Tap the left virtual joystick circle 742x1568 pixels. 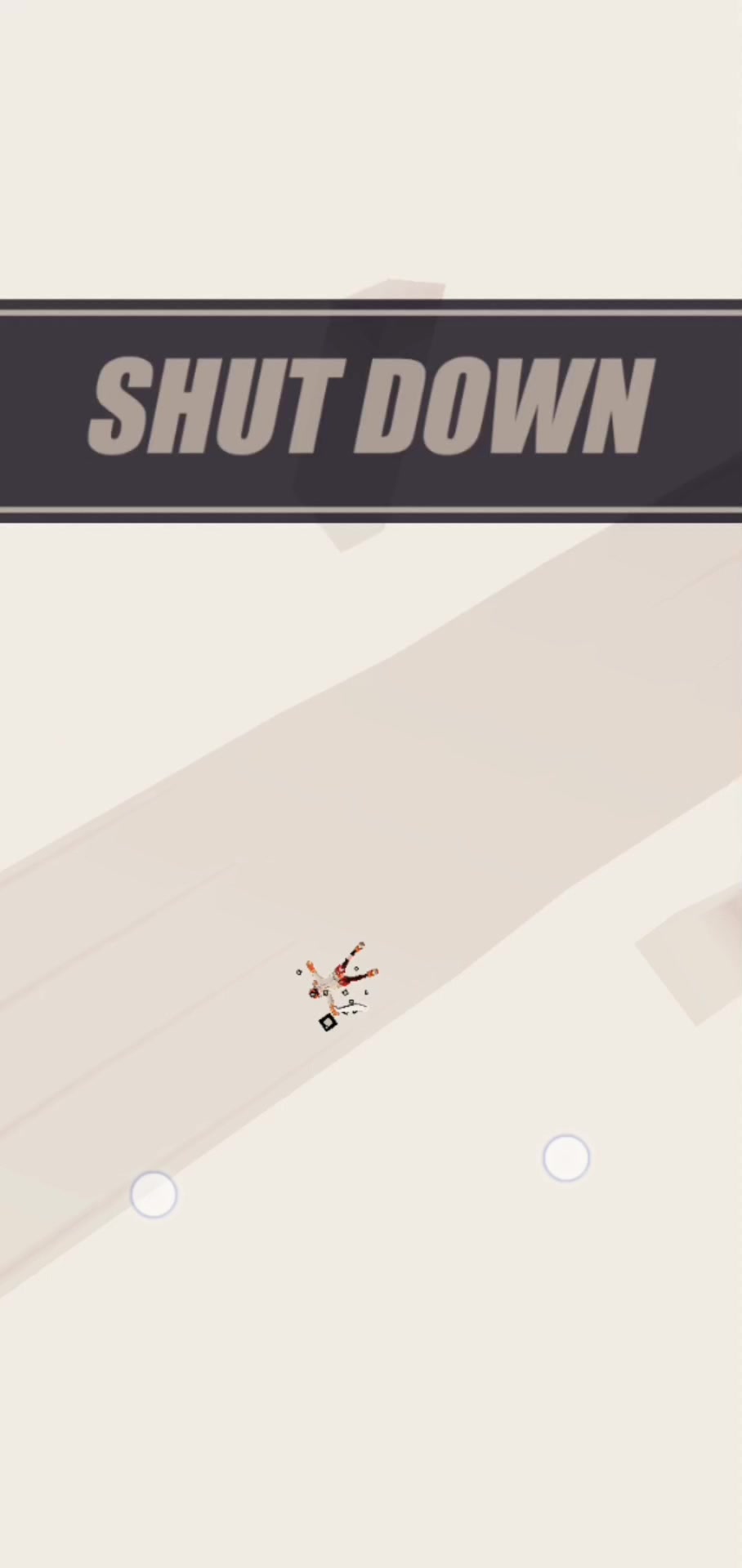154,1194
